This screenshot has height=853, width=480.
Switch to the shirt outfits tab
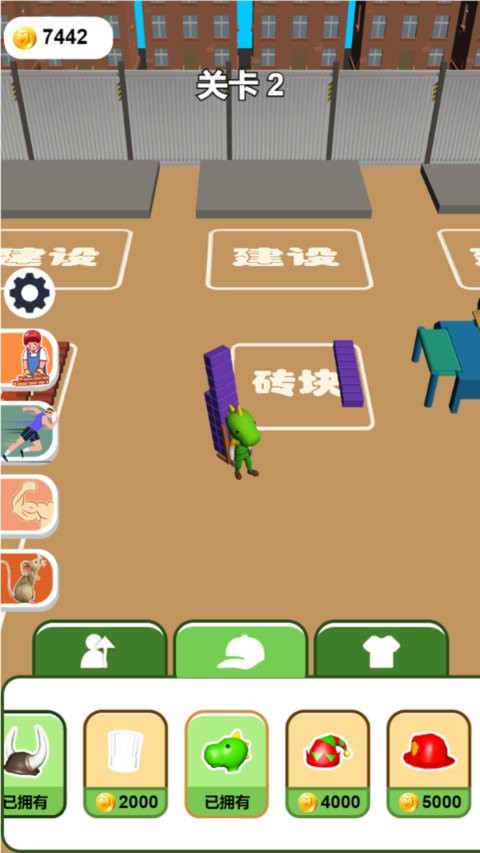pos(381,650)
